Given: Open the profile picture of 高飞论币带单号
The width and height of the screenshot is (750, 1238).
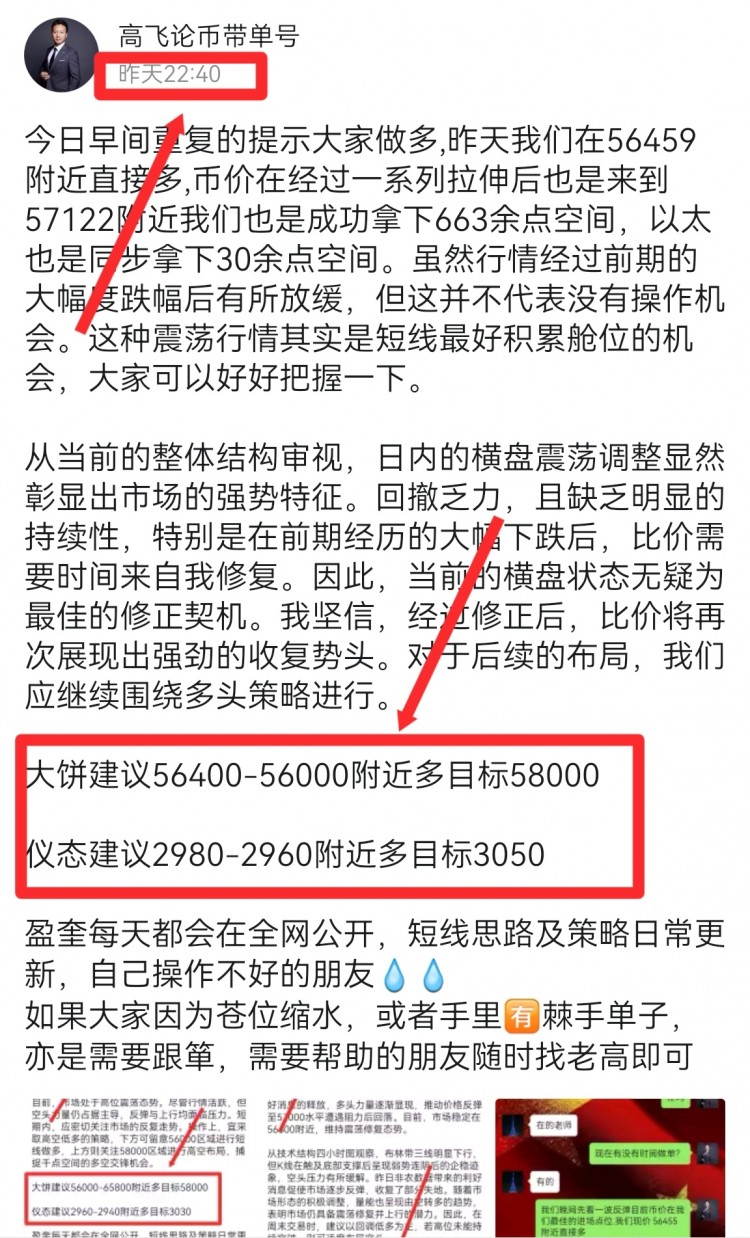Looking at the screenshot, I should click(54, 55).
